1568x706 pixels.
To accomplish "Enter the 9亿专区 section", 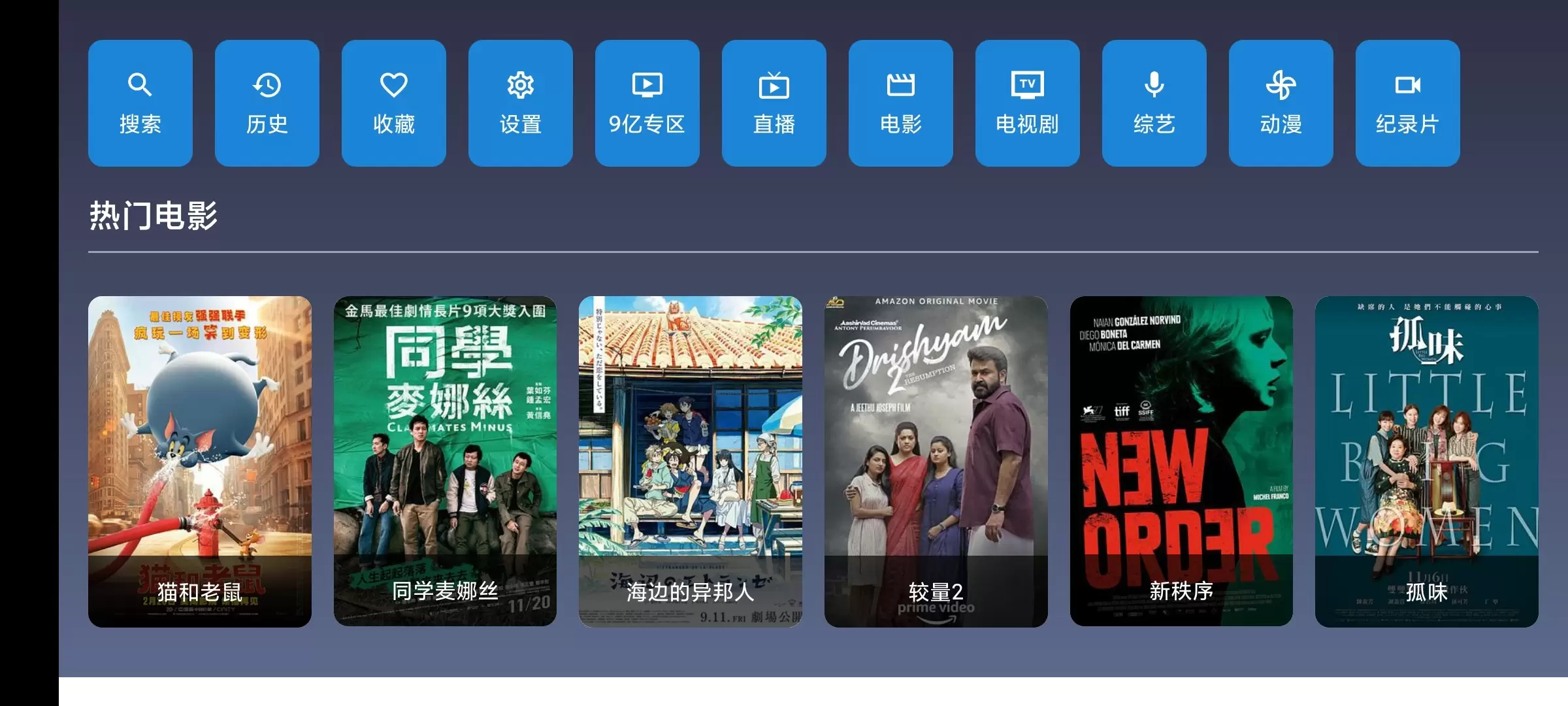I will pyautogui.click(x=647, y=103).
